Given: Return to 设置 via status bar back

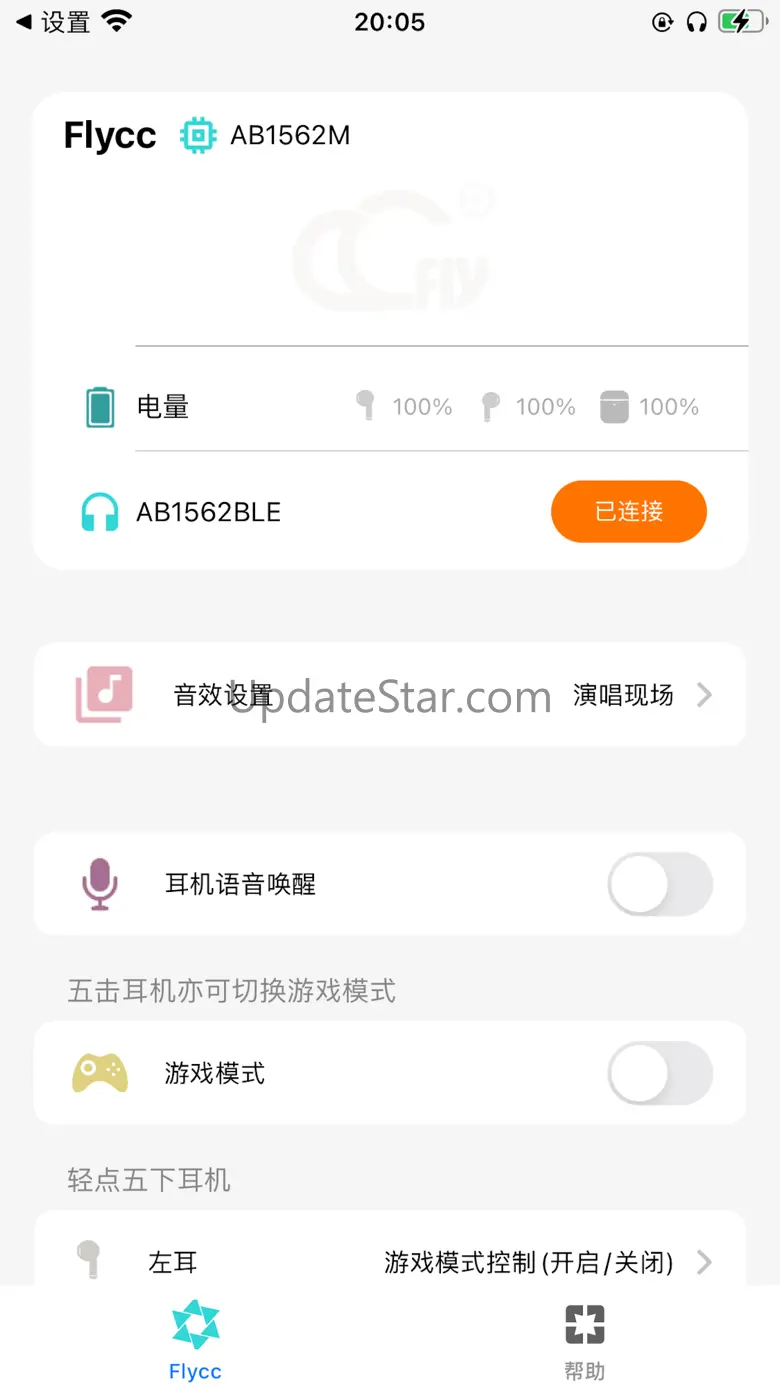Looking at the screenshot, I should click(54, 22).
